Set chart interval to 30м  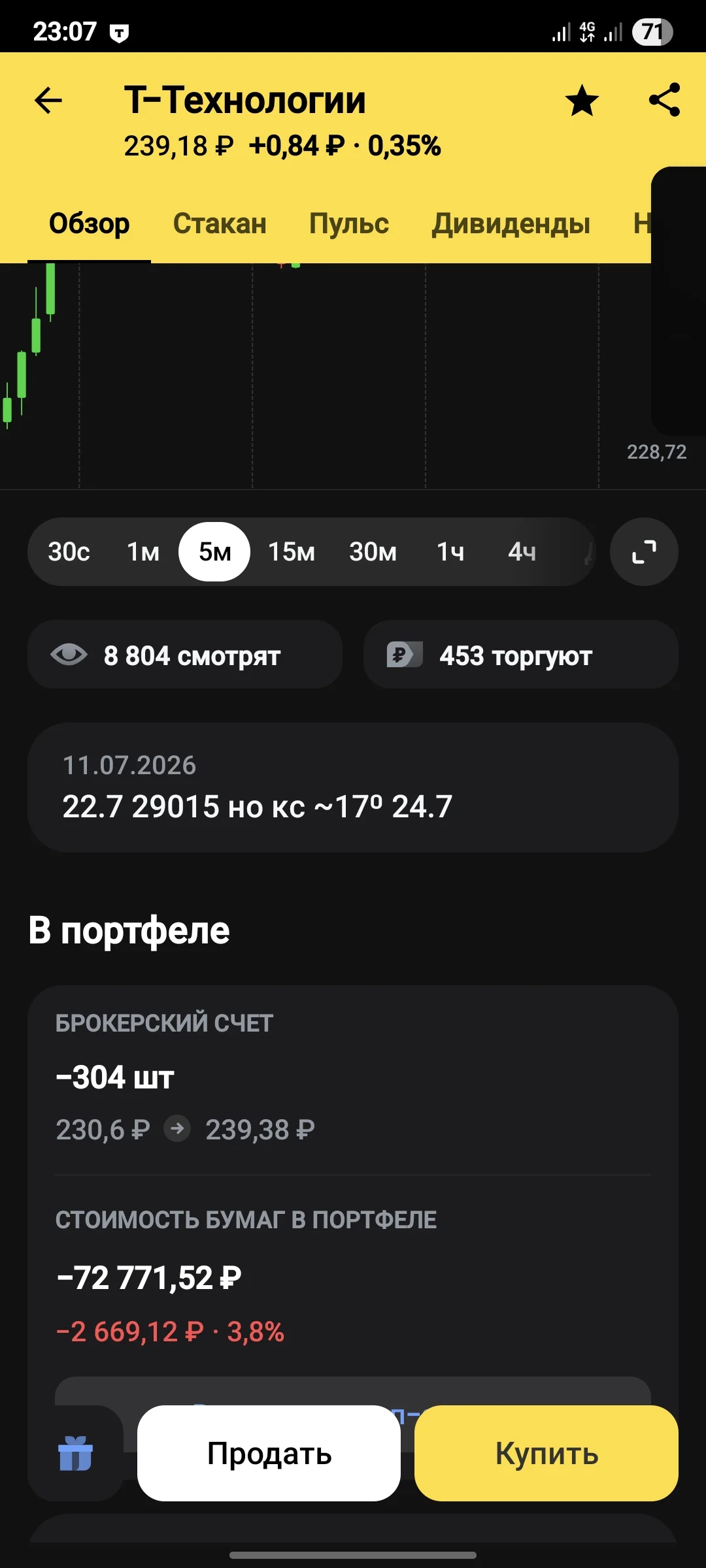373,552
